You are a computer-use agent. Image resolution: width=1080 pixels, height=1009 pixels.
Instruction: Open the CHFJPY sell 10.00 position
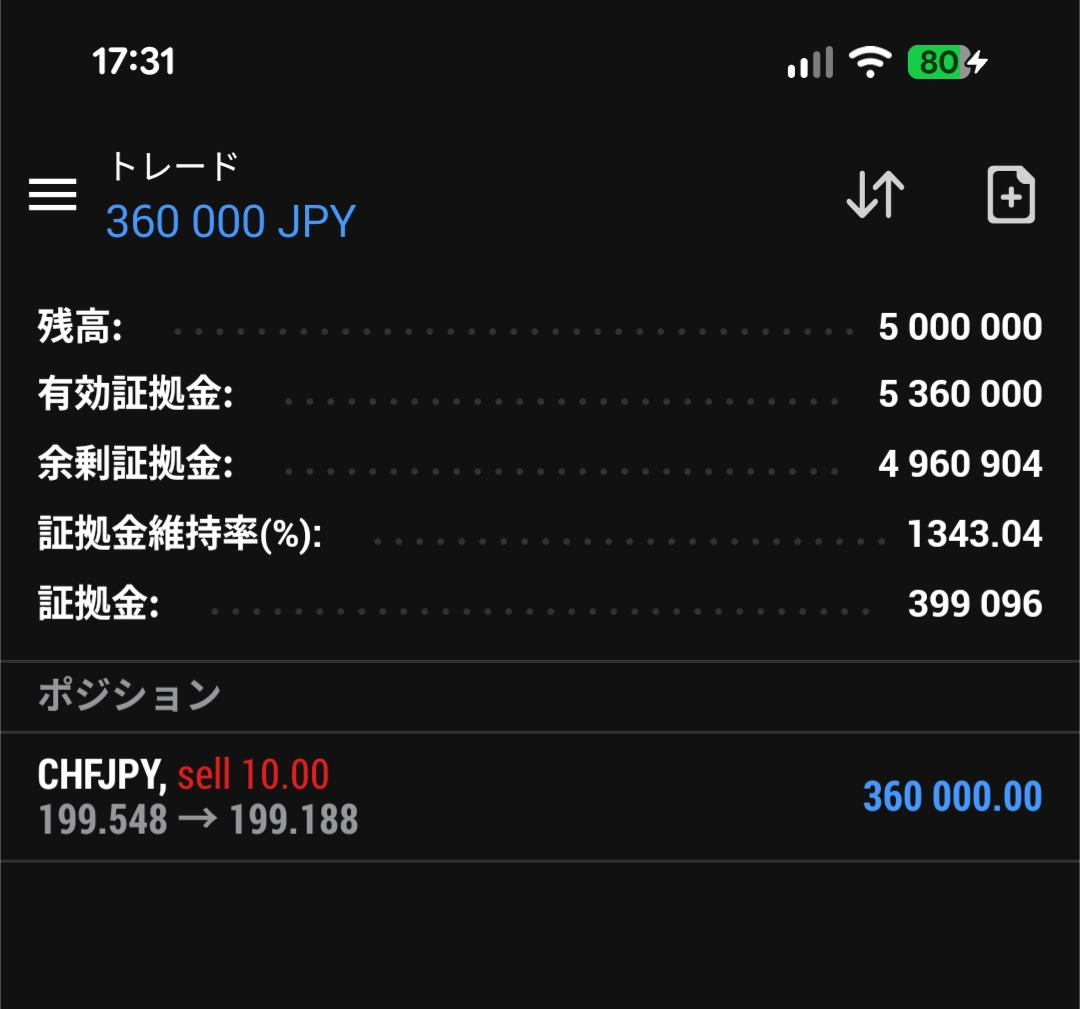[540, 797]
